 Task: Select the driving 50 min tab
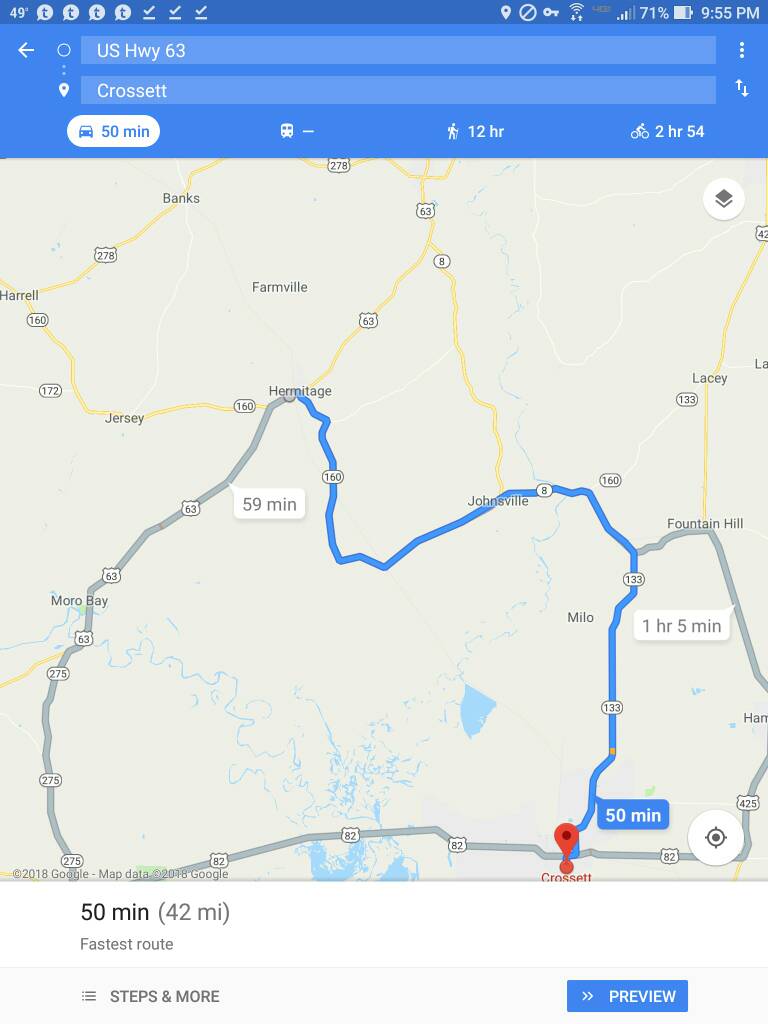click(113, 131)
